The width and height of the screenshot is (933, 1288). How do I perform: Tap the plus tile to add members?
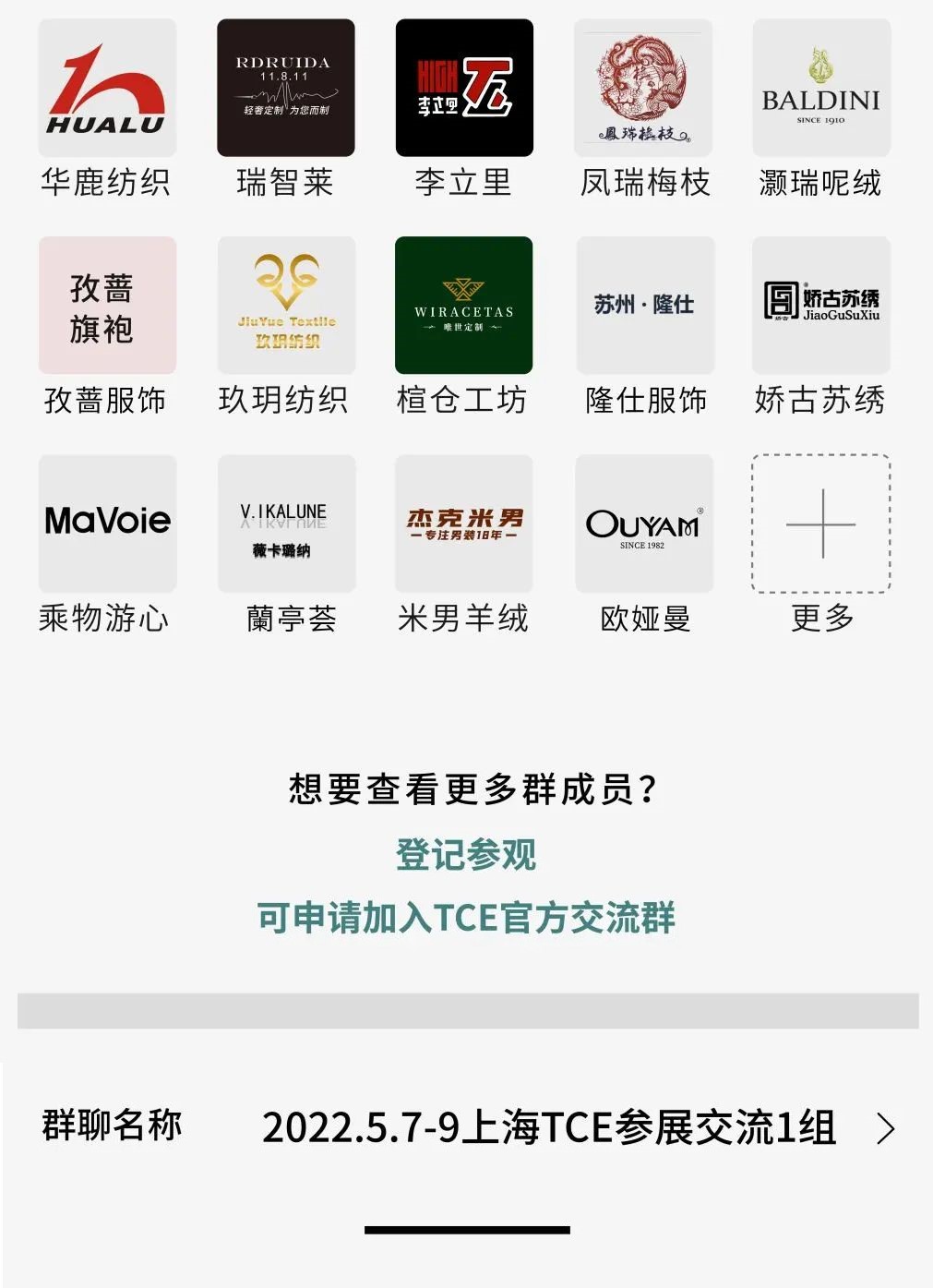click(x=819, y=522)
